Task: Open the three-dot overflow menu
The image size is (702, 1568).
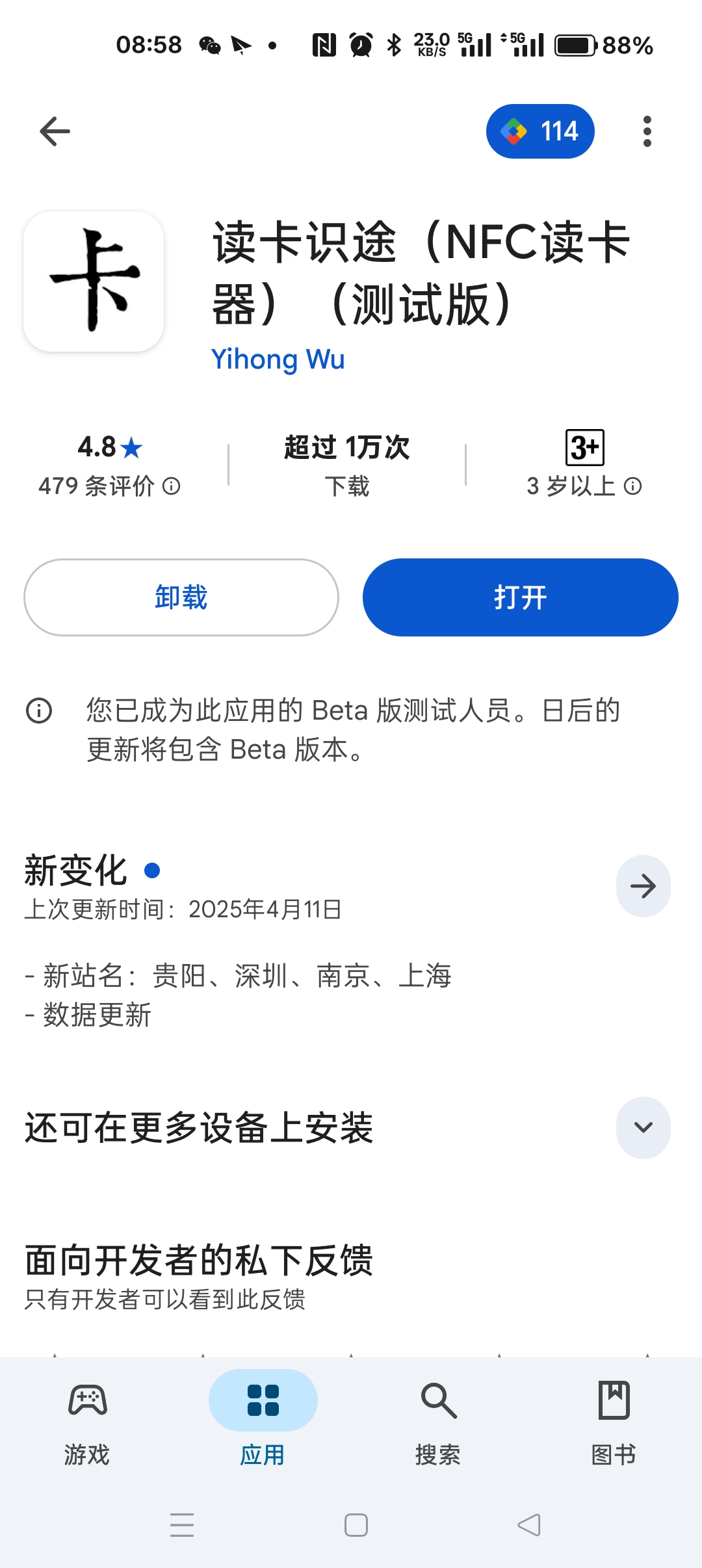Action: (647, 132)
